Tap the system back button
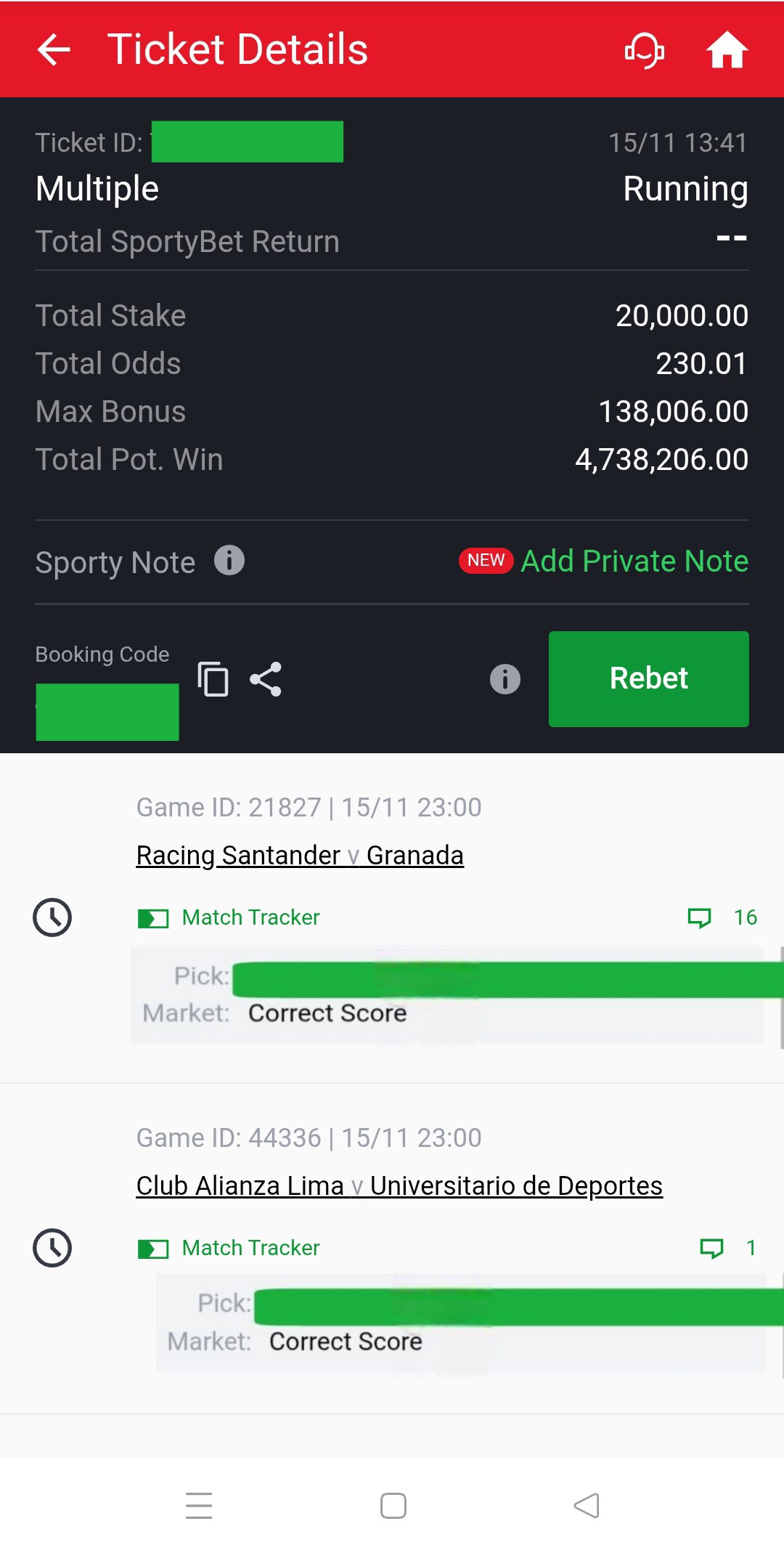 (586, 1506)
